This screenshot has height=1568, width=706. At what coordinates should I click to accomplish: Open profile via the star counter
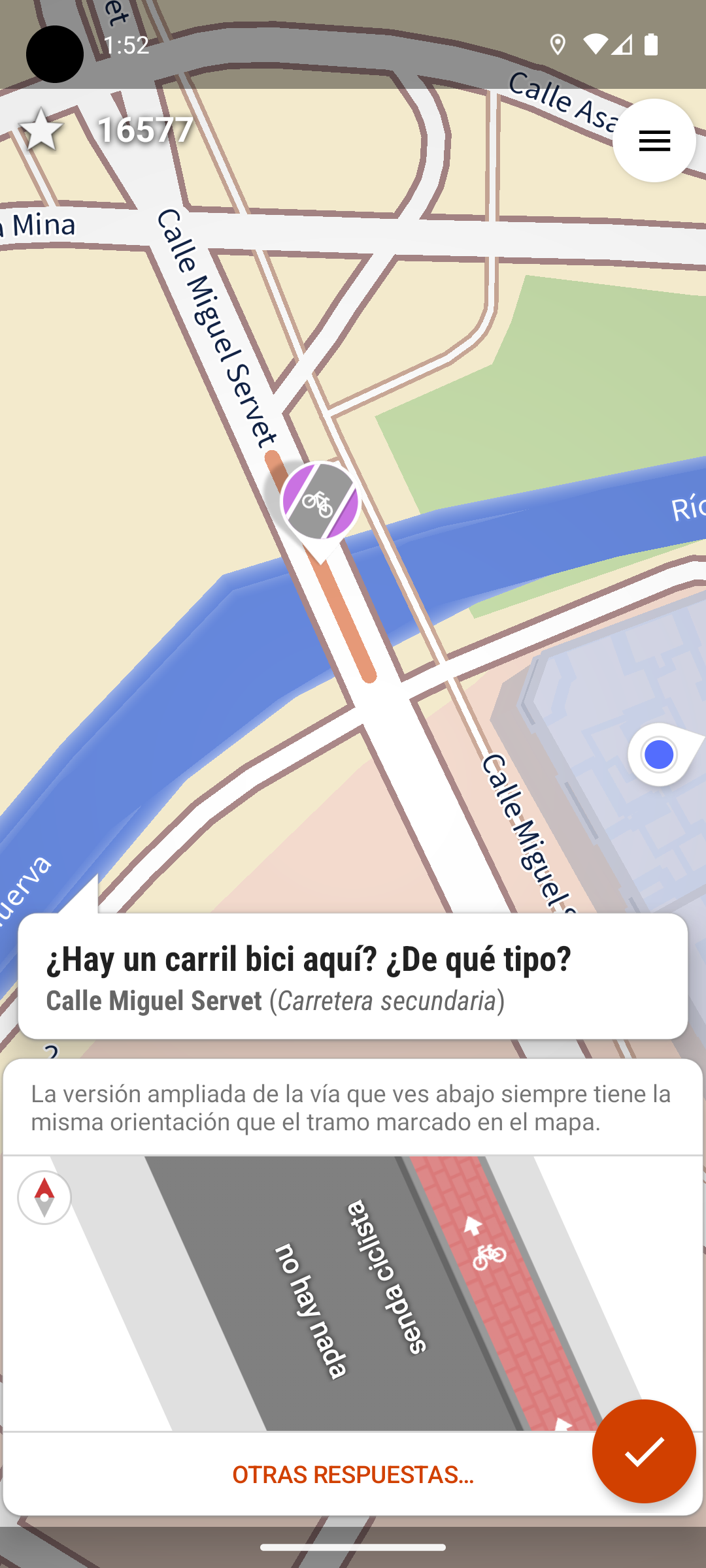coord(105,129)
